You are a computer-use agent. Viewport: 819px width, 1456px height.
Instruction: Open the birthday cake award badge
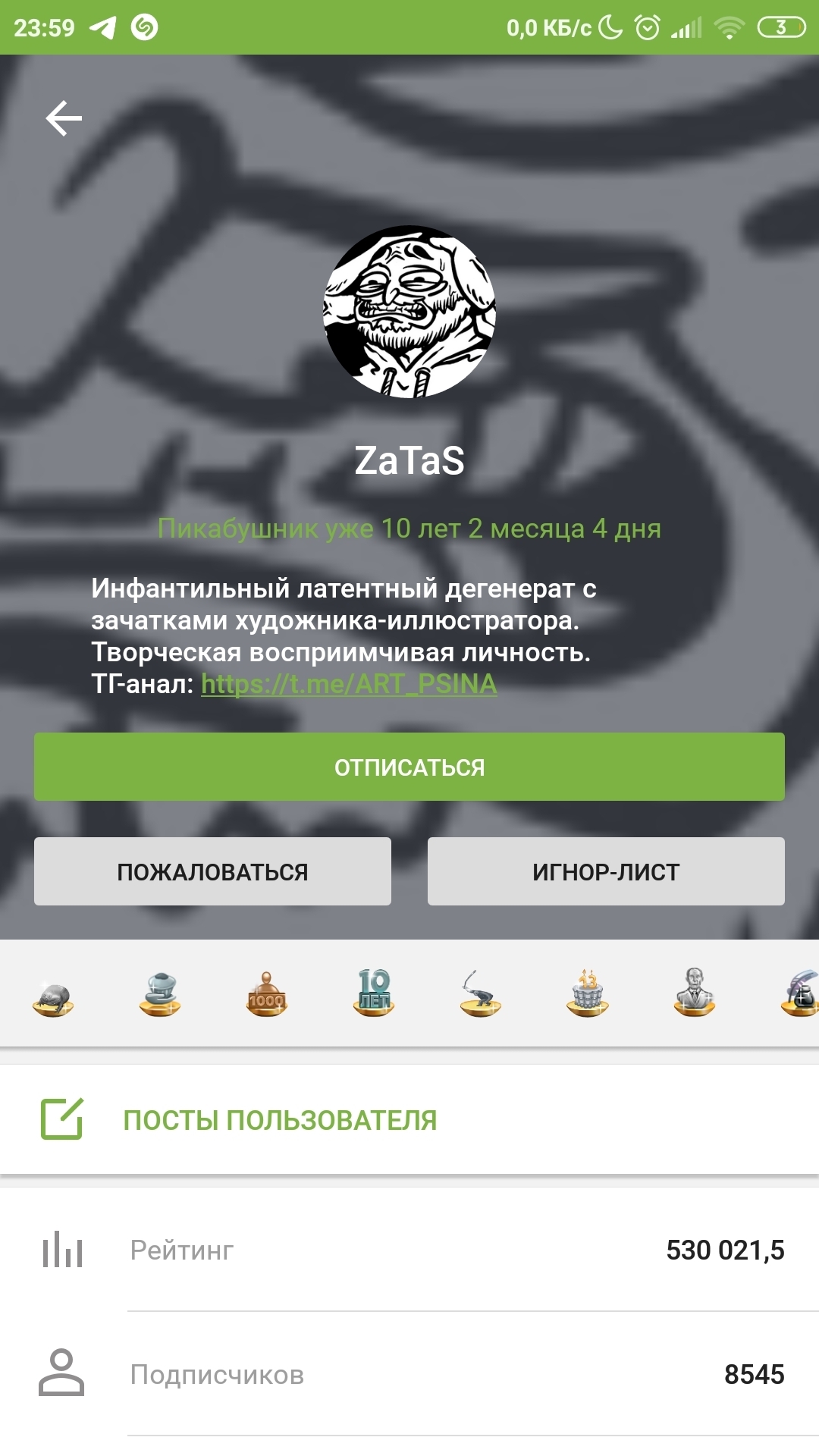(588, 993)
